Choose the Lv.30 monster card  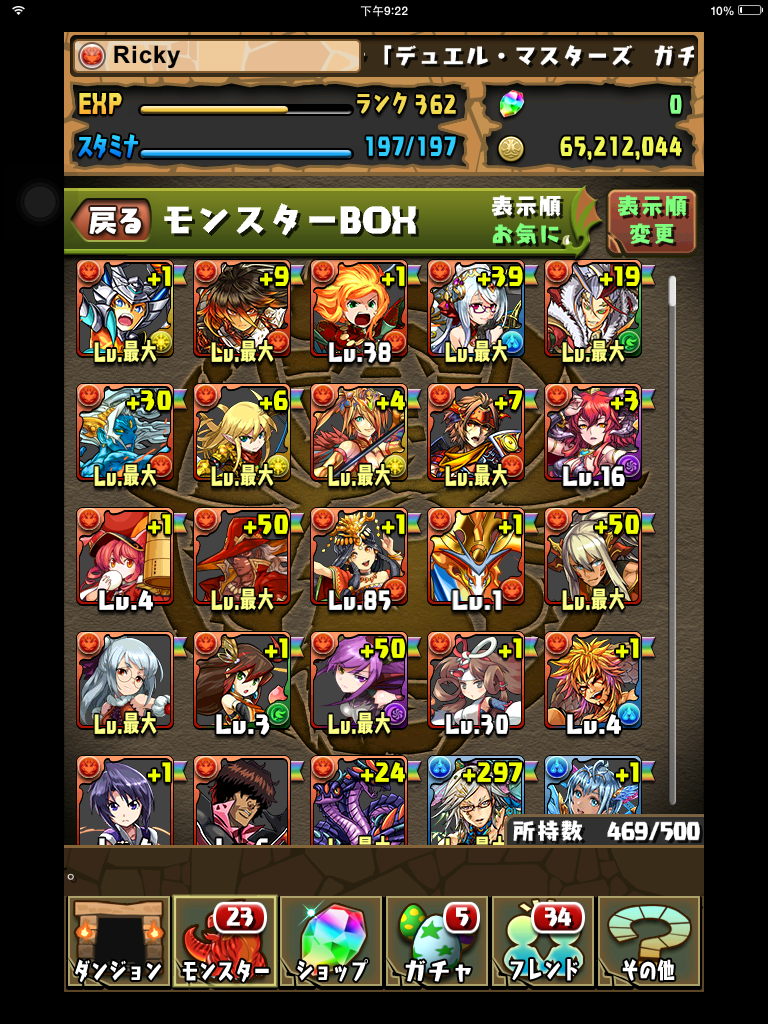tap(476, 680)
